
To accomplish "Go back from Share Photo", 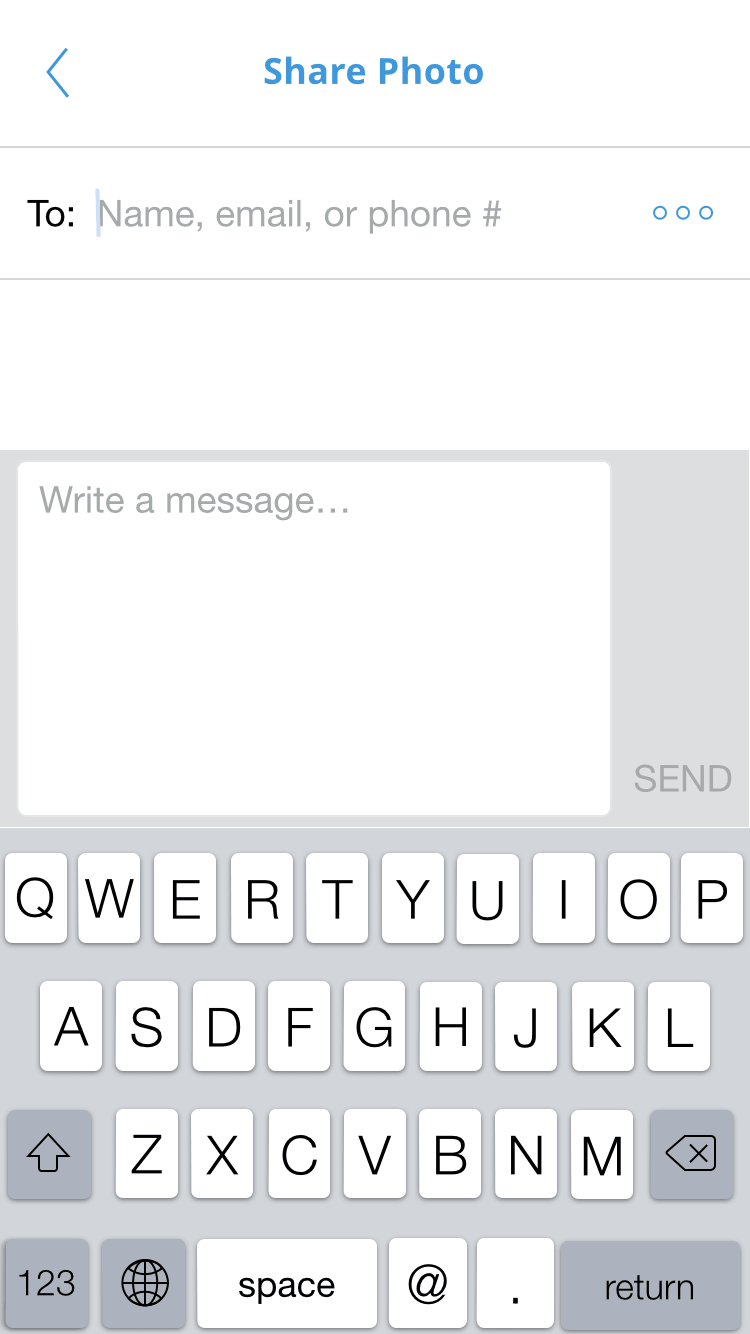I will 58,73.
